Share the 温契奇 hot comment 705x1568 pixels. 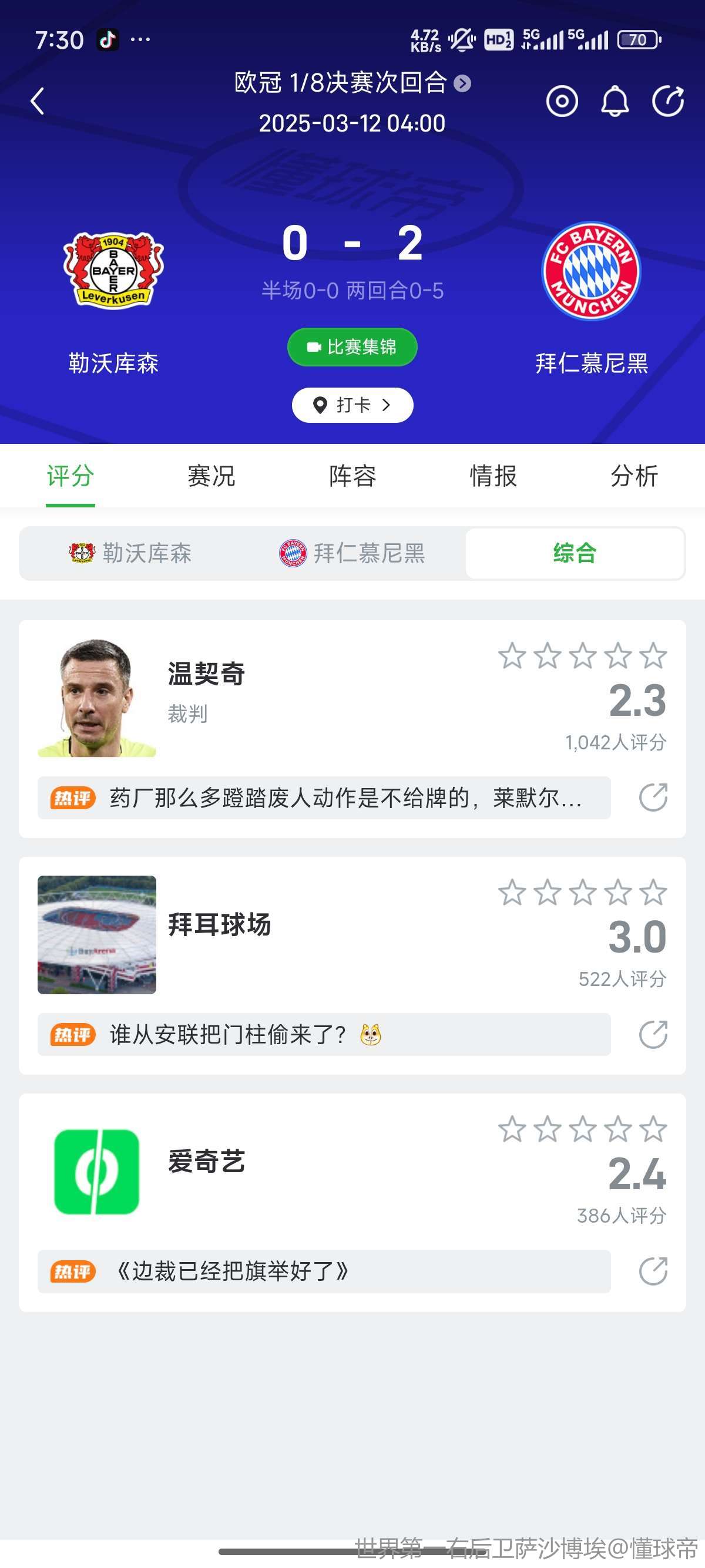pos(653,798)
